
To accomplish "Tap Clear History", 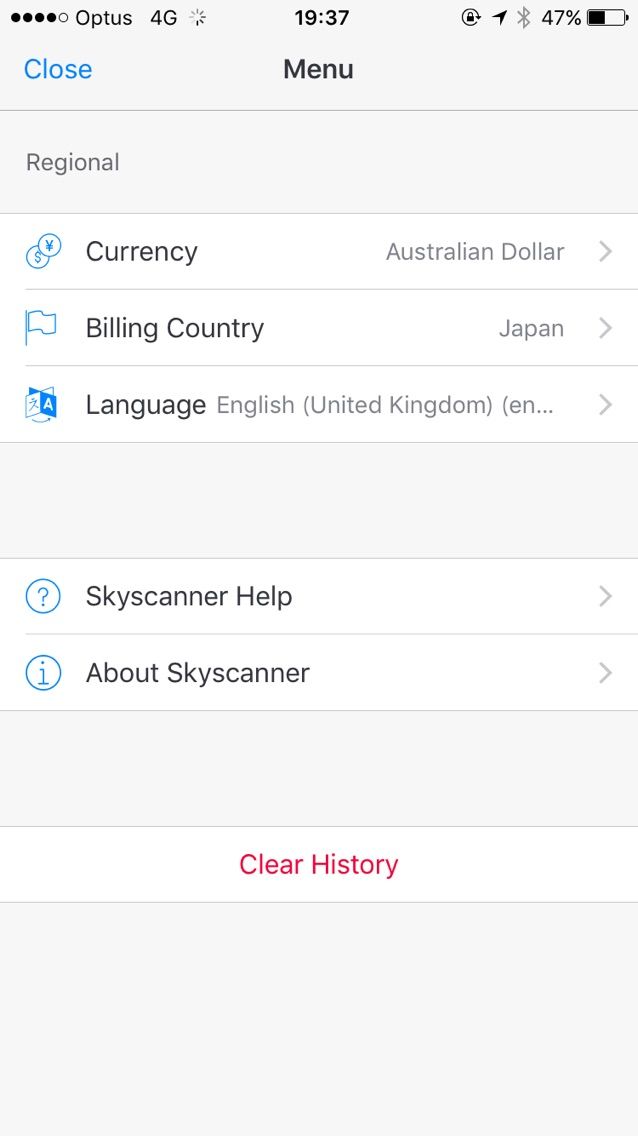I will coord(318,865).
